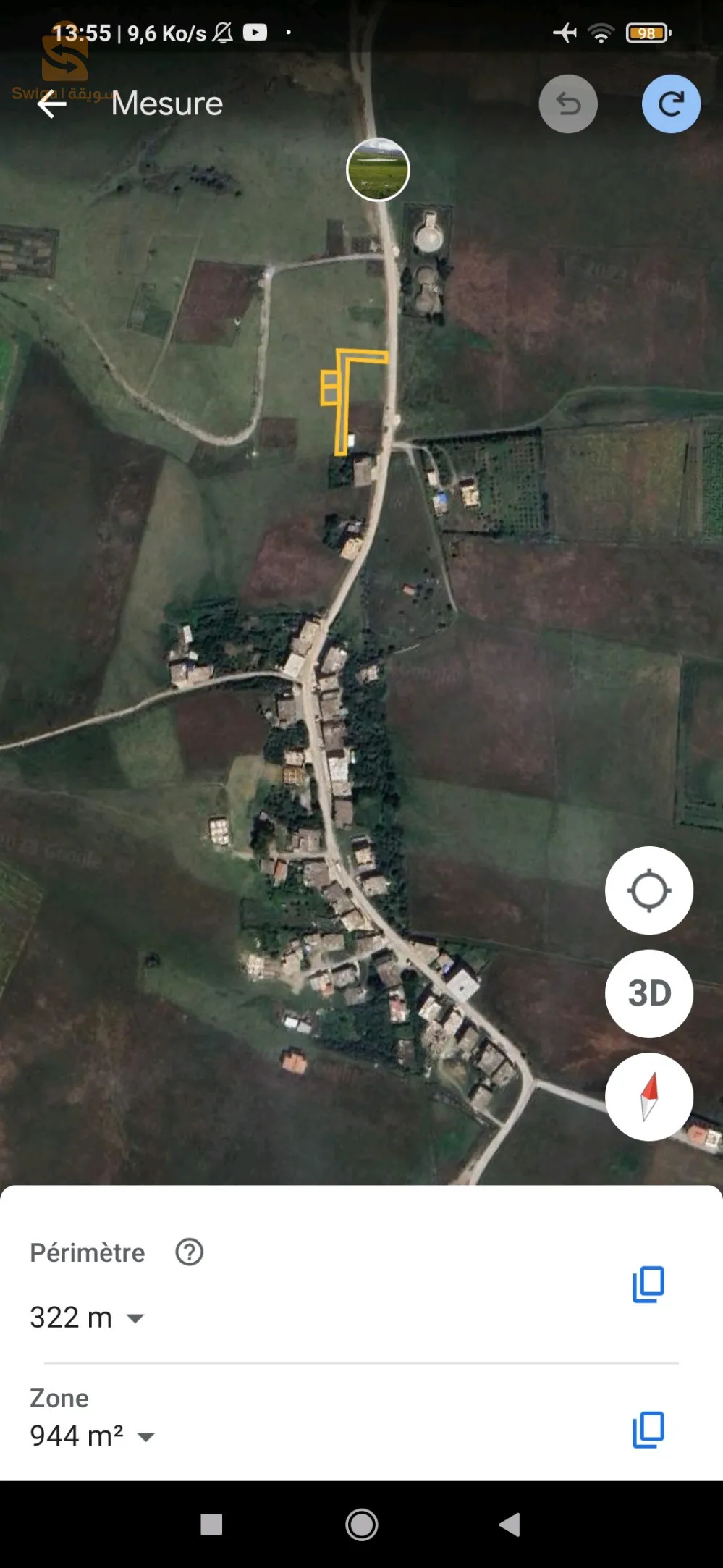Open the photo marker on the map

(378, 169)
